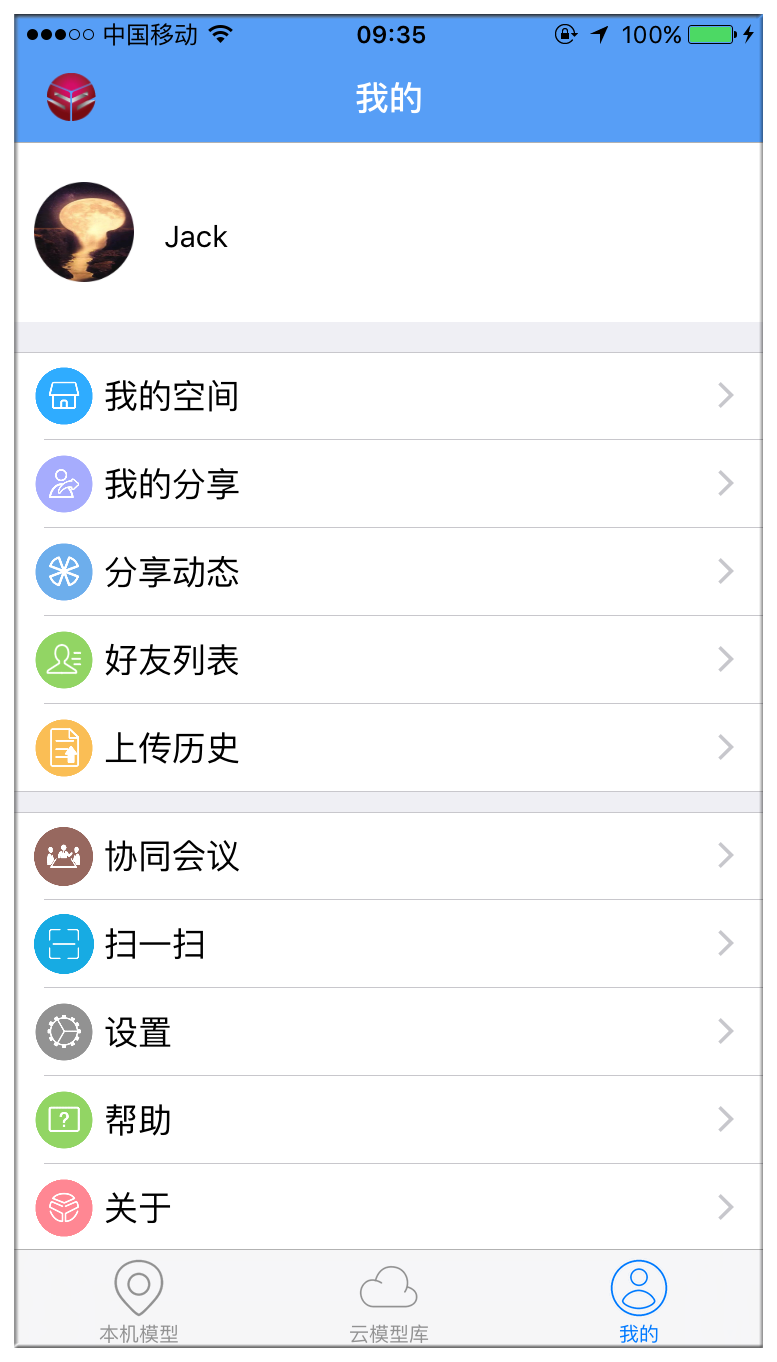Open 设置
This screenshot has width=777, height=1362.
[x=389, y=1032]
